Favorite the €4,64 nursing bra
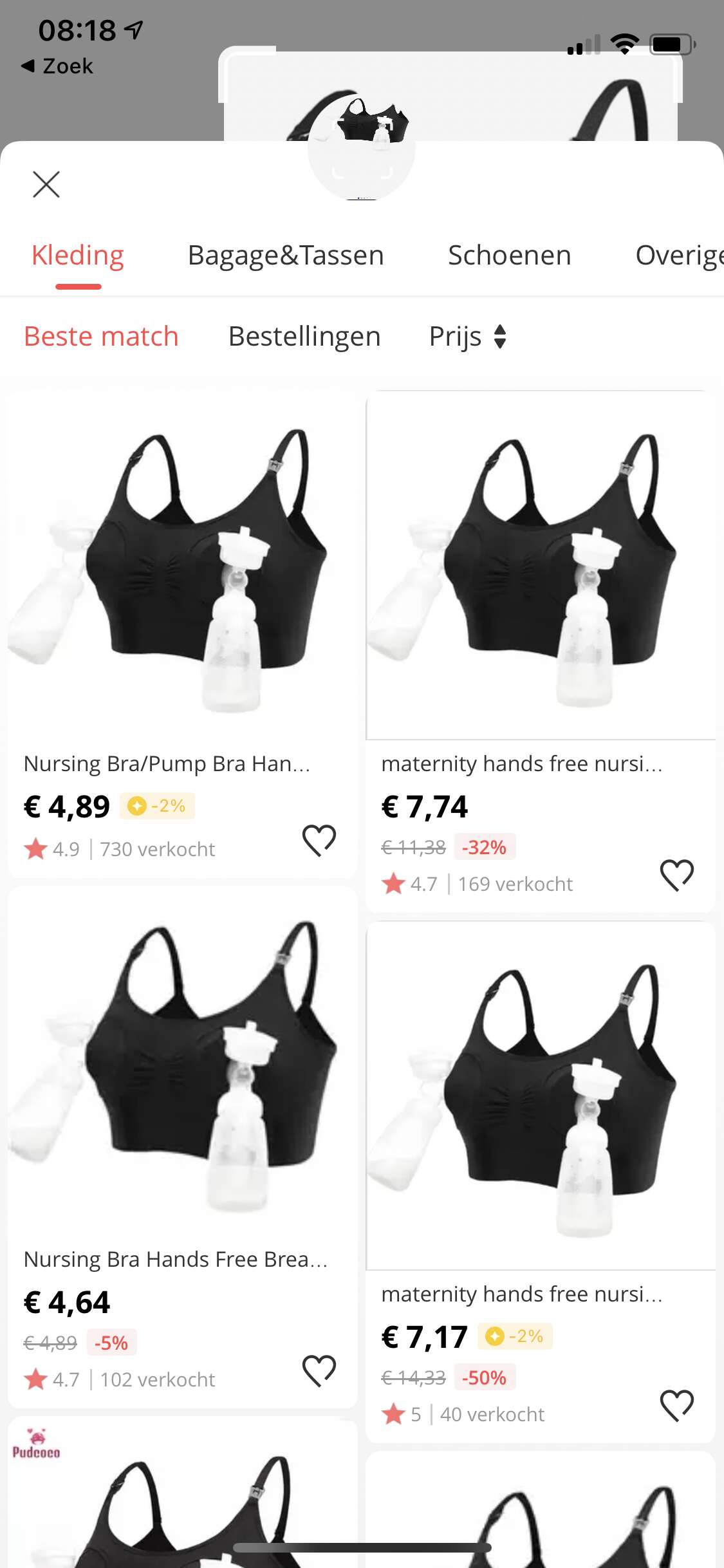Image resolution: width=724 pixels, height=1568 pixels. click(x=319, y=1370)
